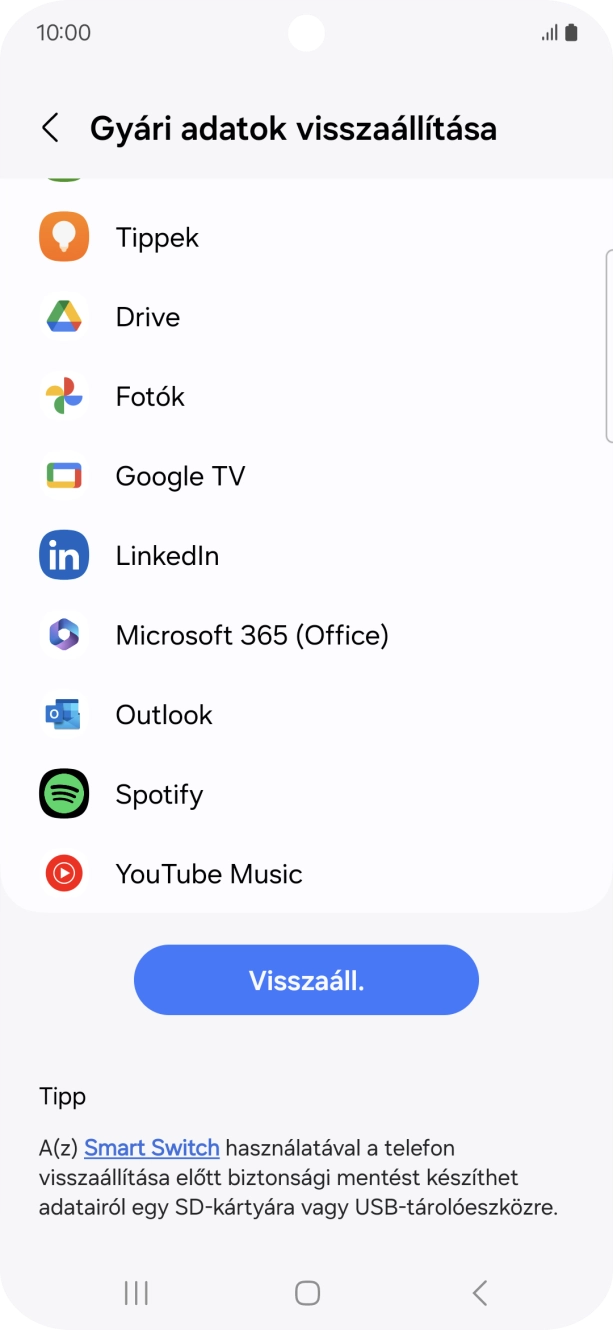The image size is (613, 1330).
Task: Tap the Visszaáll. reset button
Action: tap(306, 980)
